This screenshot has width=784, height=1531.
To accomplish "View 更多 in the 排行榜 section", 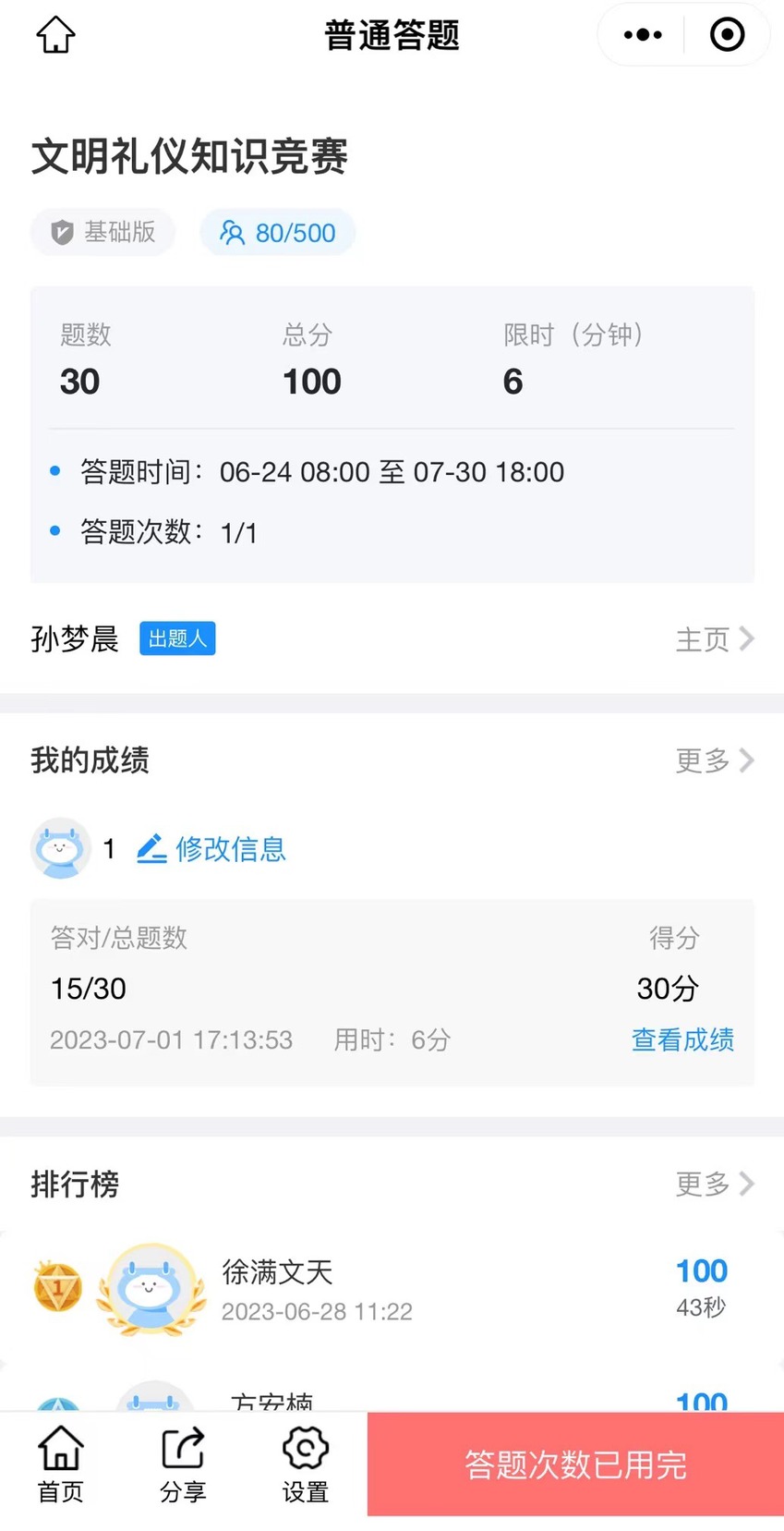I will click(x=714, y=1184).
